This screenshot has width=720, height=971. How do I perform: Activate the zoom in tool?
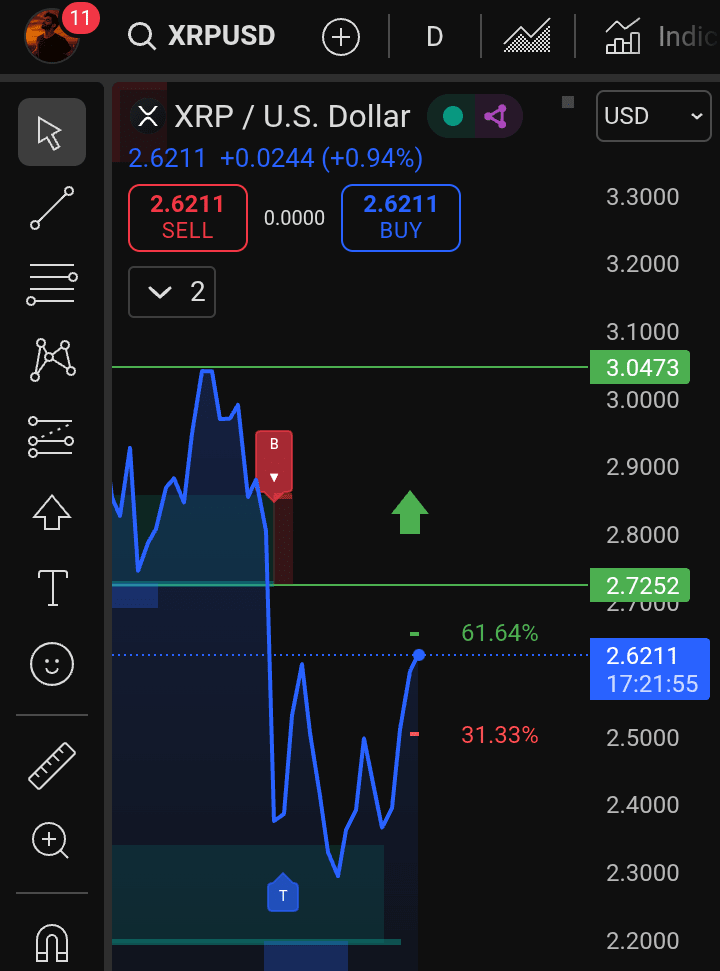pos(51,841)
